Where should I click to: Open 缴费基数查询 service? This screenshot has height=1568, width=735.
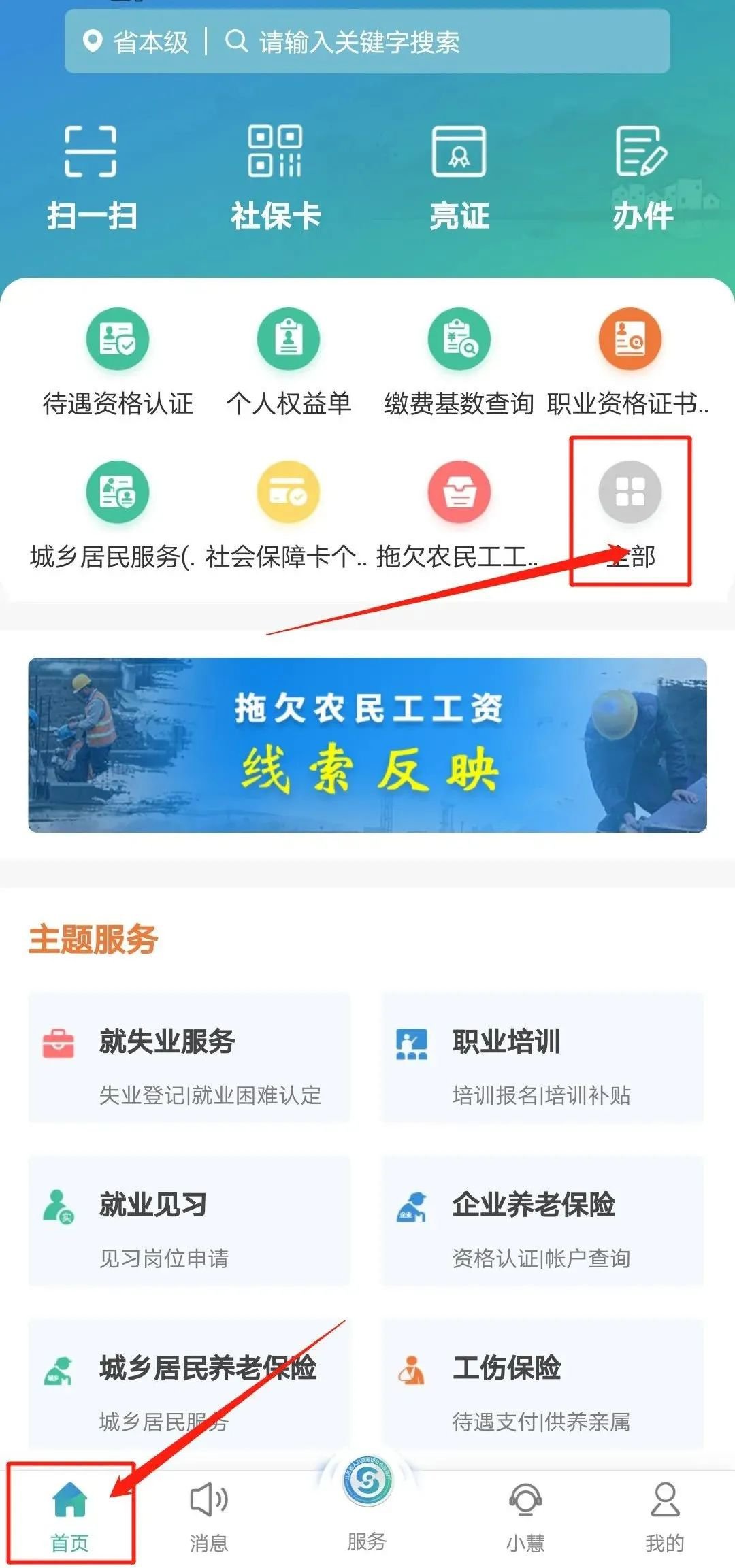pyautogui.click(x=459, y=361)
